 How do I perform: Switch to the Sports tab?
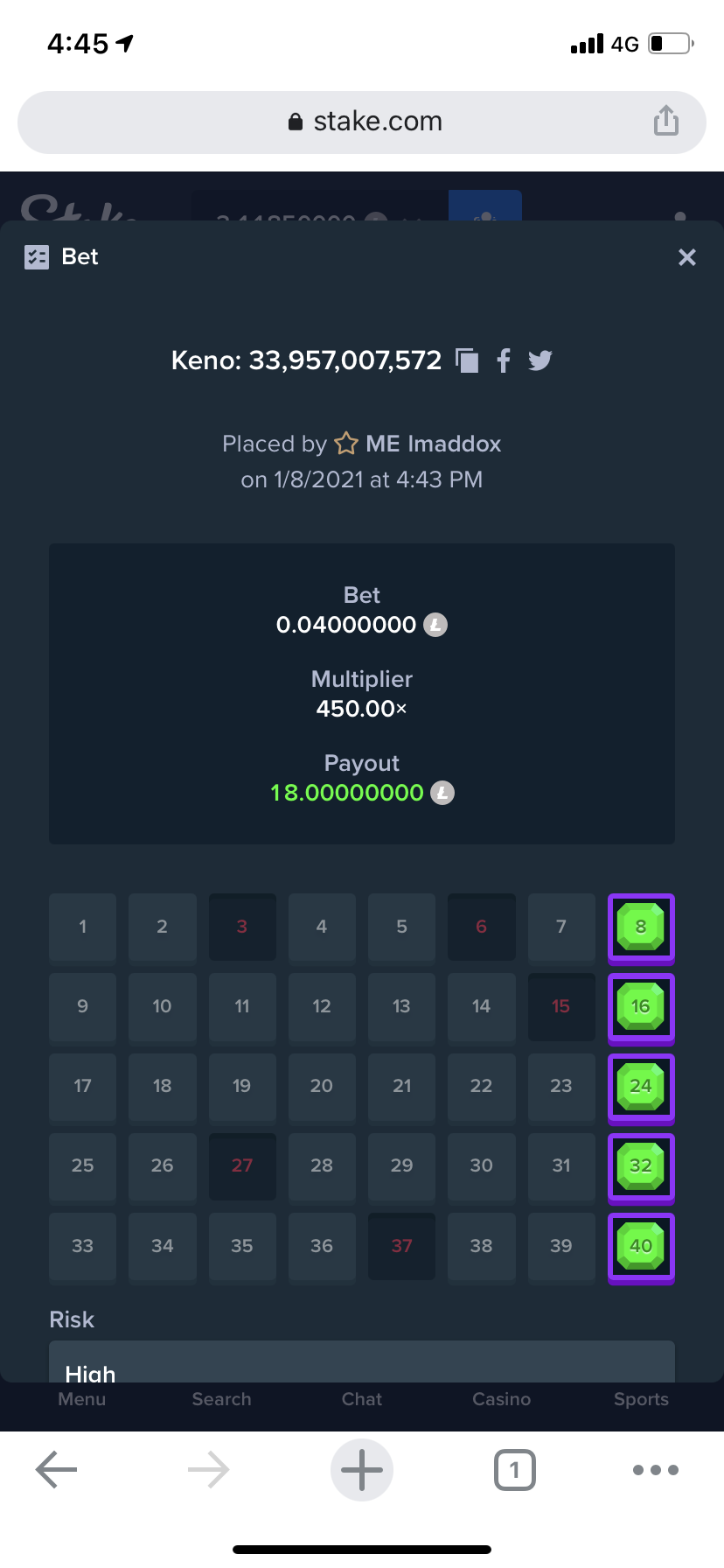pos(642,1399)
